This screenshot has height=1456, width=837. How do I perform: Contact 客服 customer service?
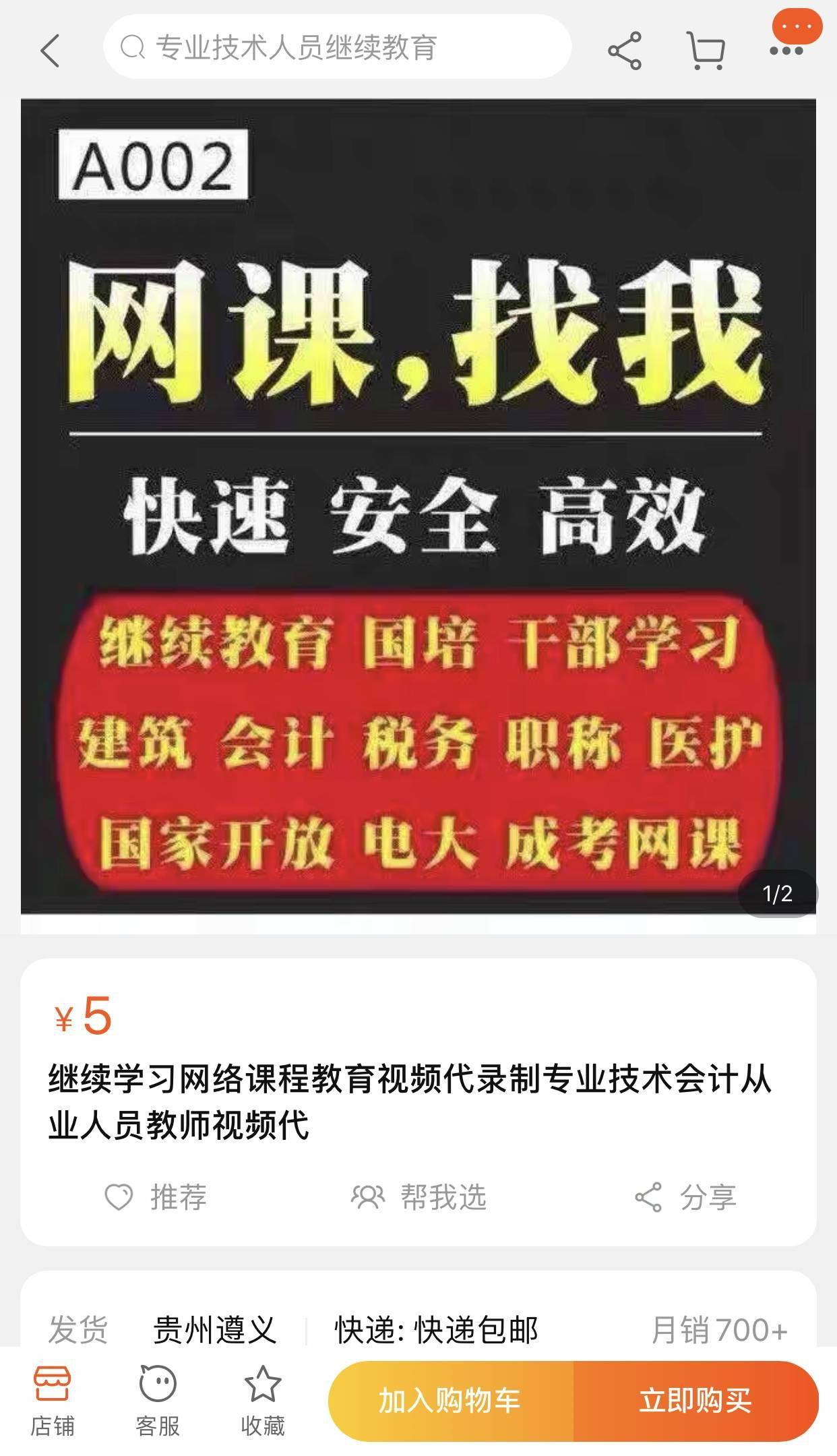pyautogui.click(x=158, y=1401)
